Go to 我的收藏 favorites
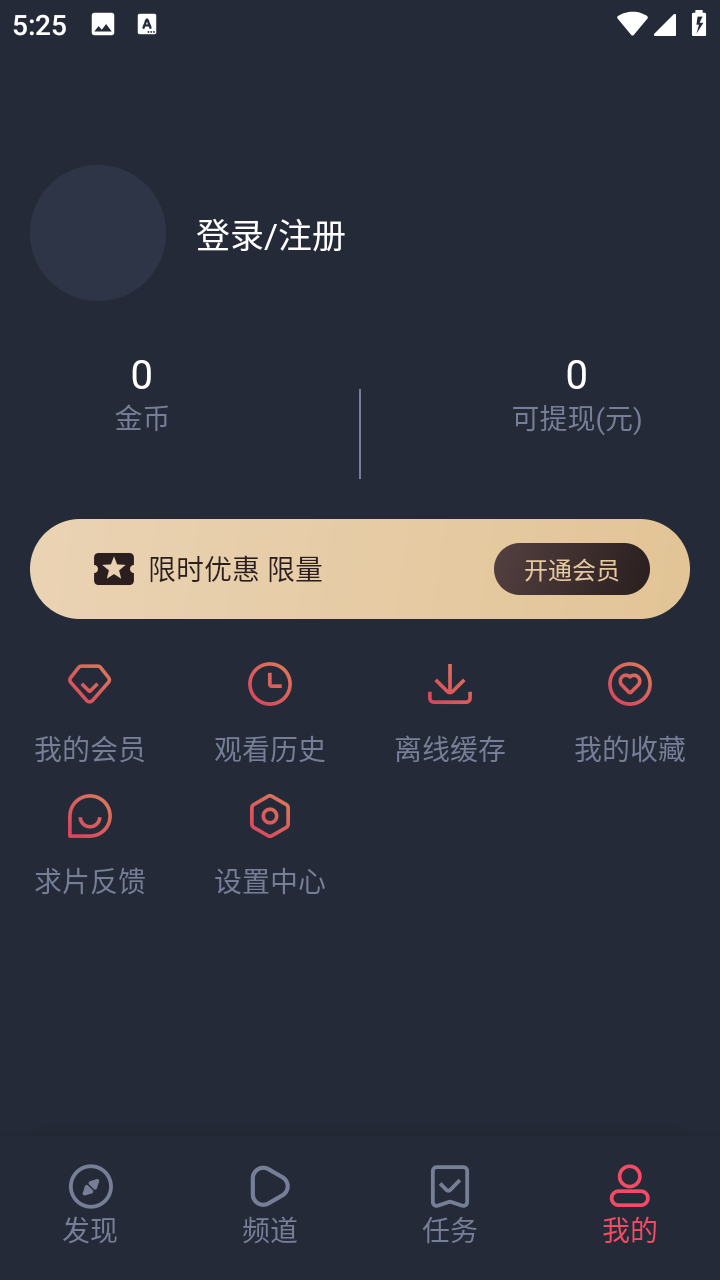The width and height of the screenshot is (720, 1280). click(x=630, y=712)
